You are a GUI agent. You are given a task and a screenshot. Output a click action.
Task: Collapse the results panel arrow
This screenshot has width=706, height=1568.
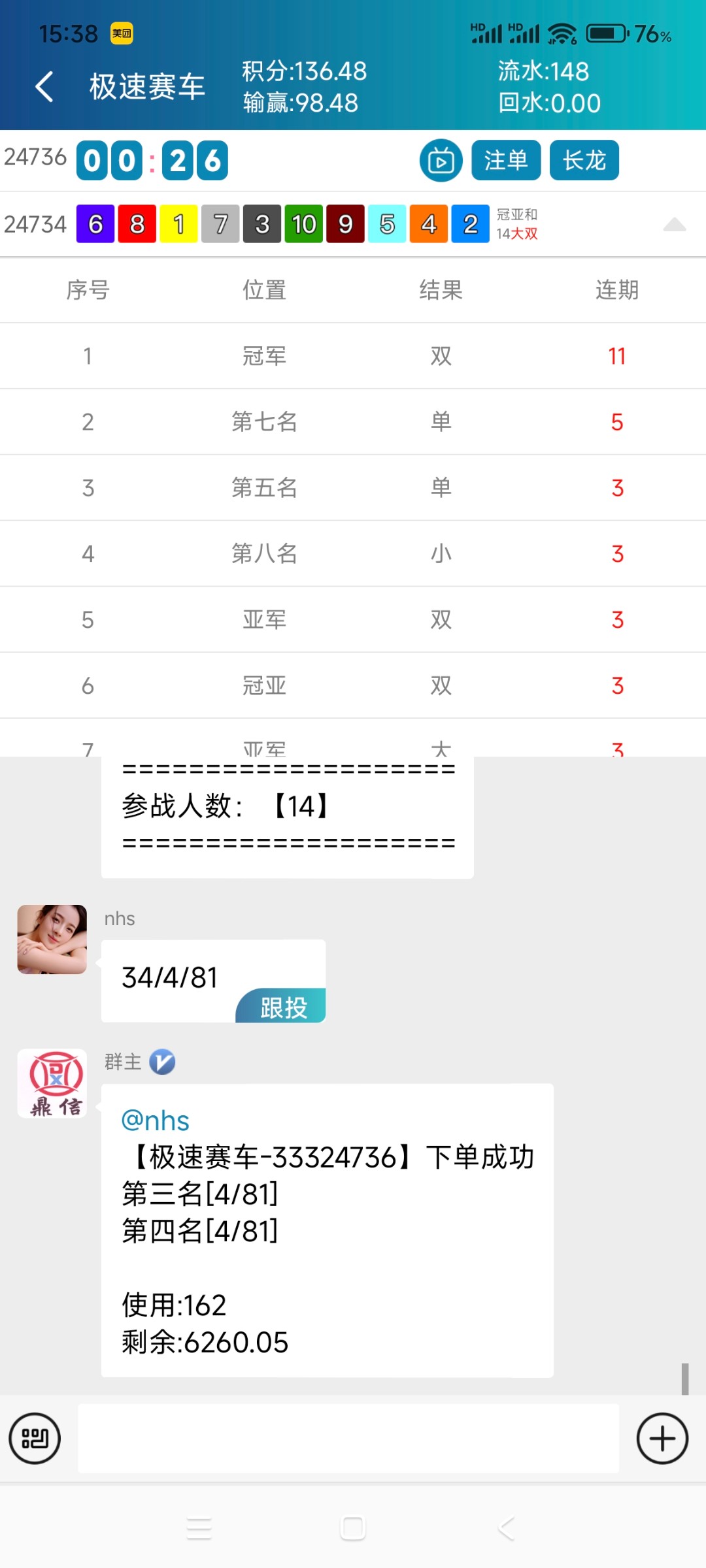[x=674, y=225]
